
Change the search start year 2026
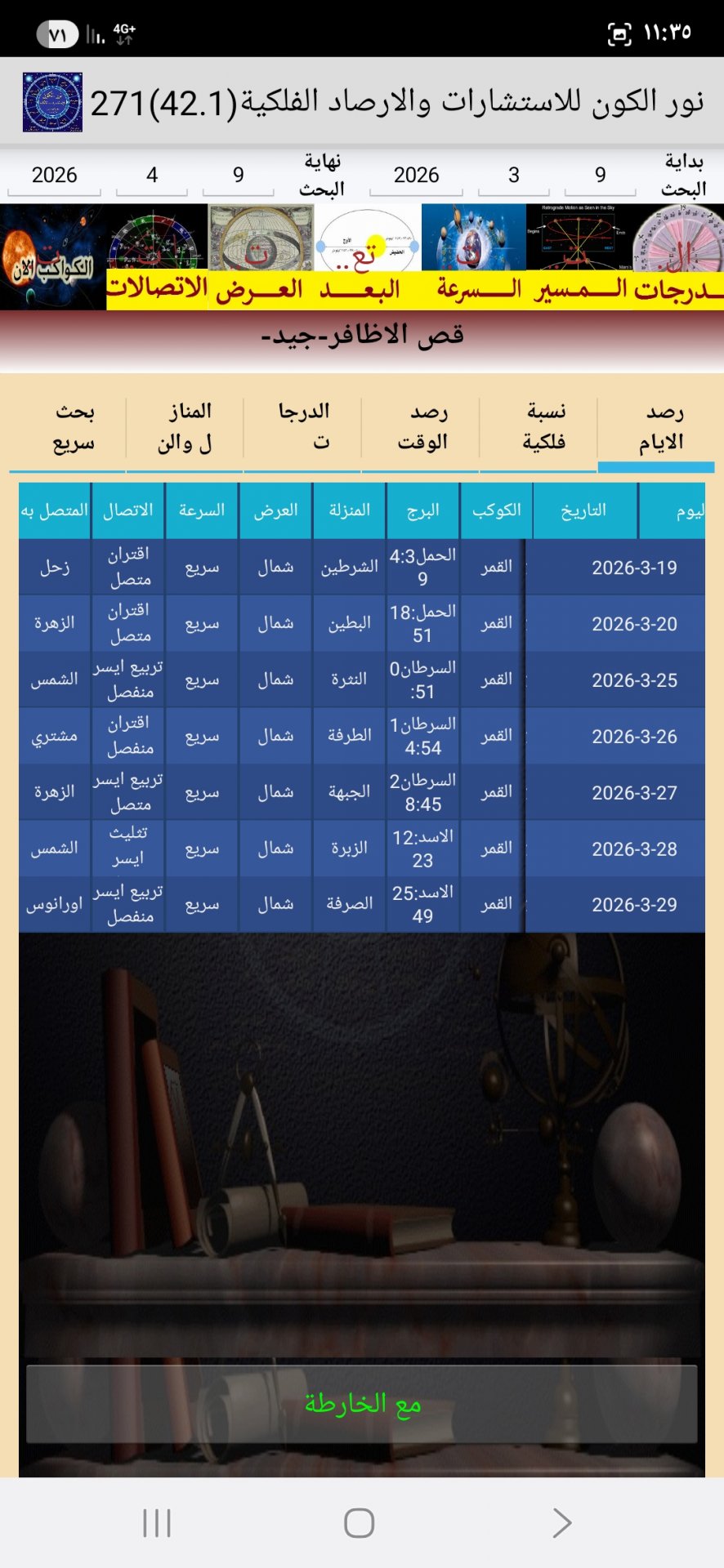coord(415,174)
